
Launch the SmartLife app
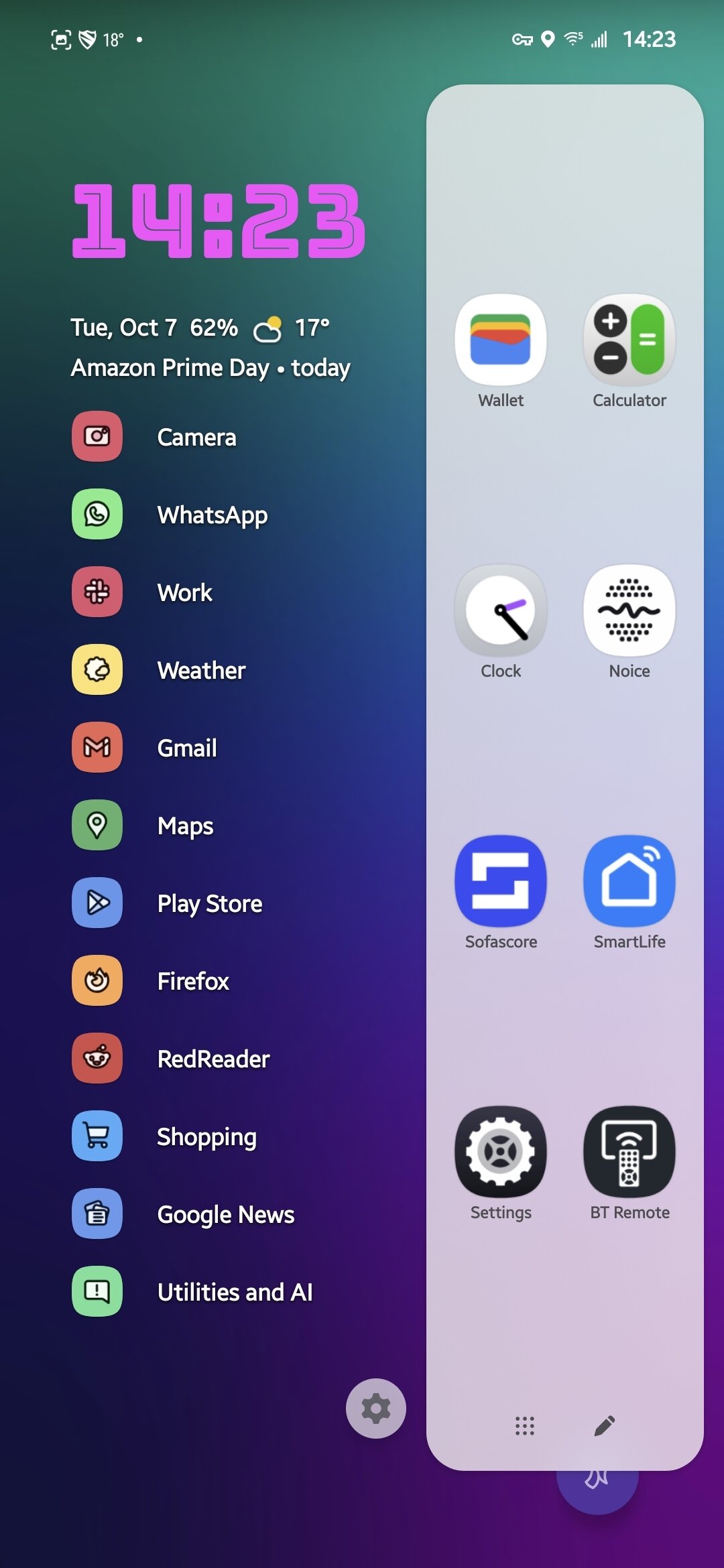click(x=629, y=881)
